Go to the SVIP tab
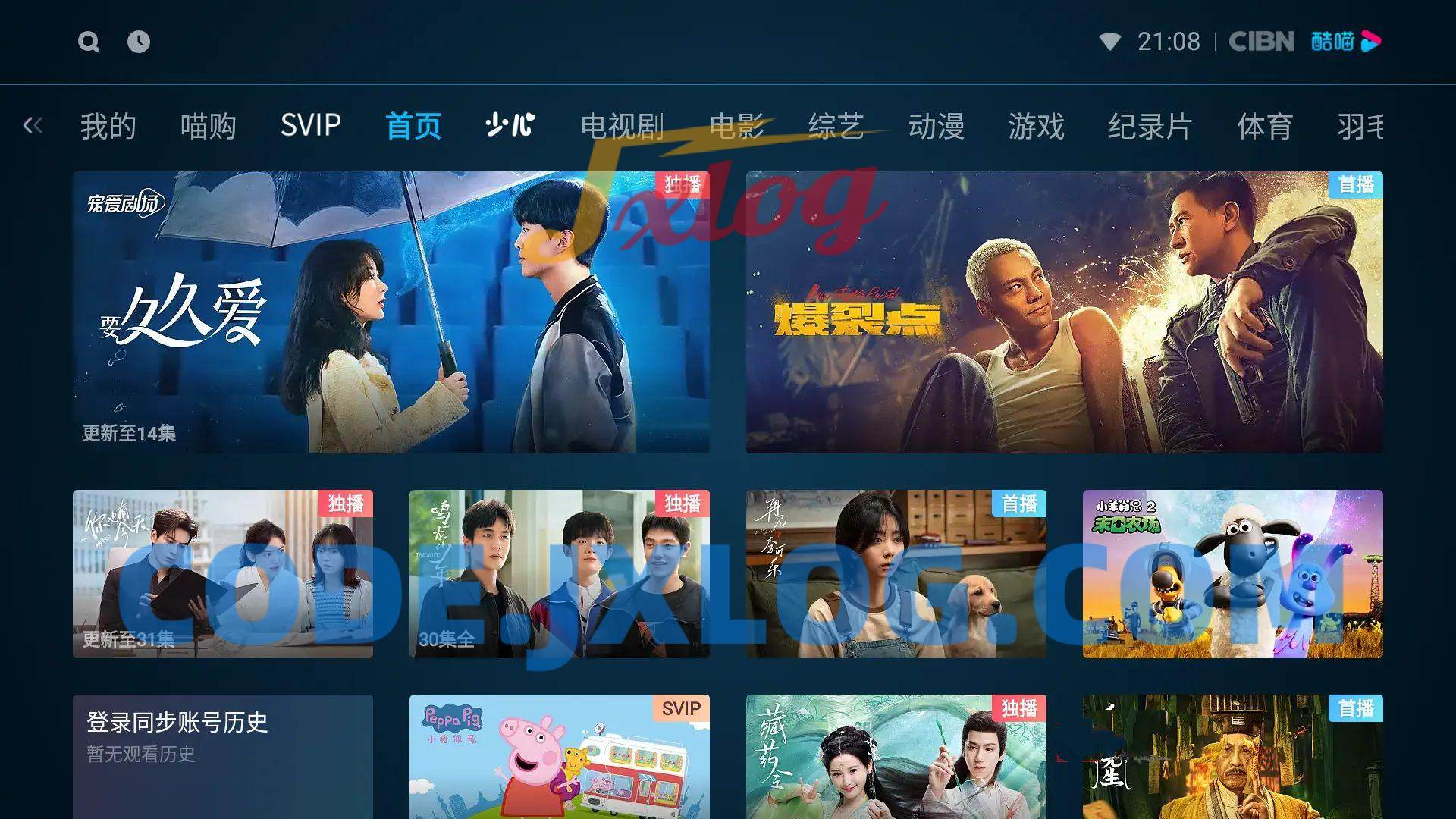 pos(310,125)
